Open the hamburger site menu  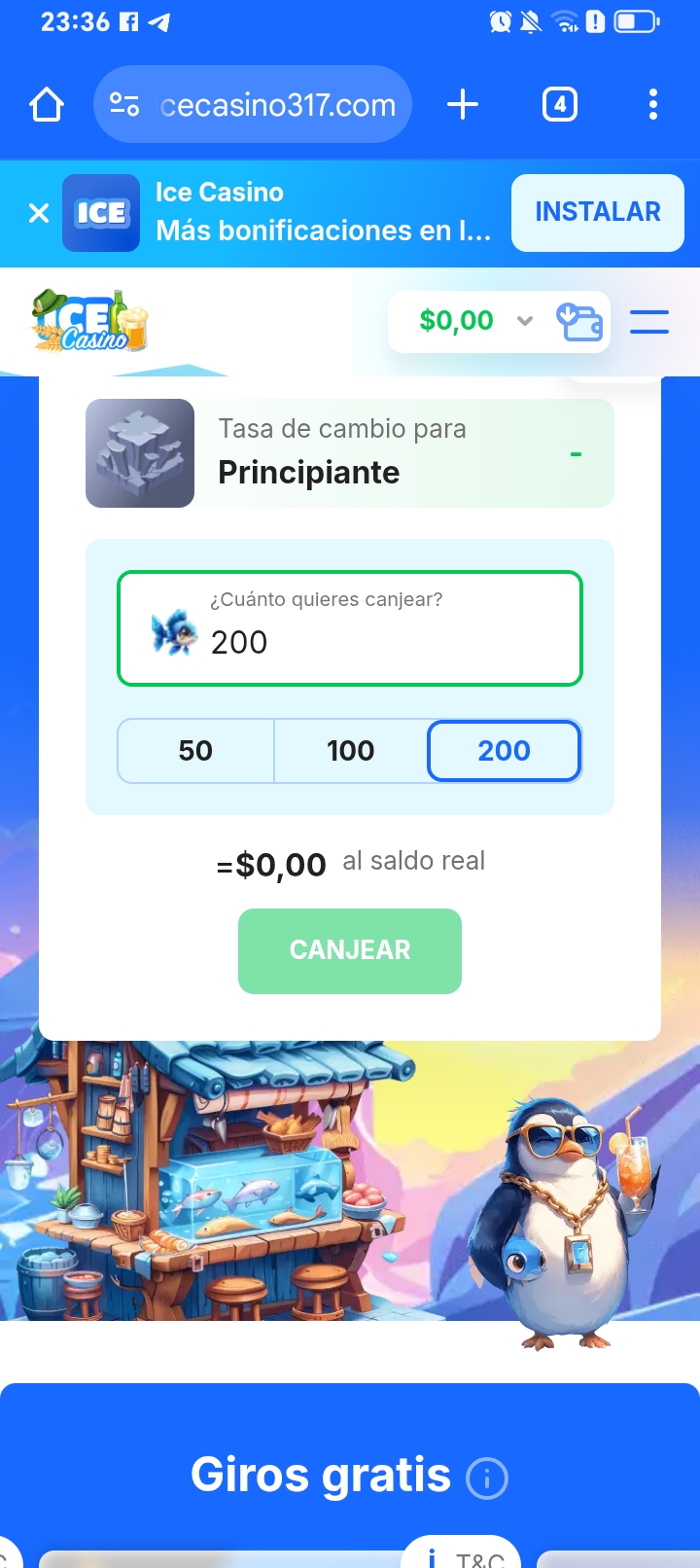[648, 321]
